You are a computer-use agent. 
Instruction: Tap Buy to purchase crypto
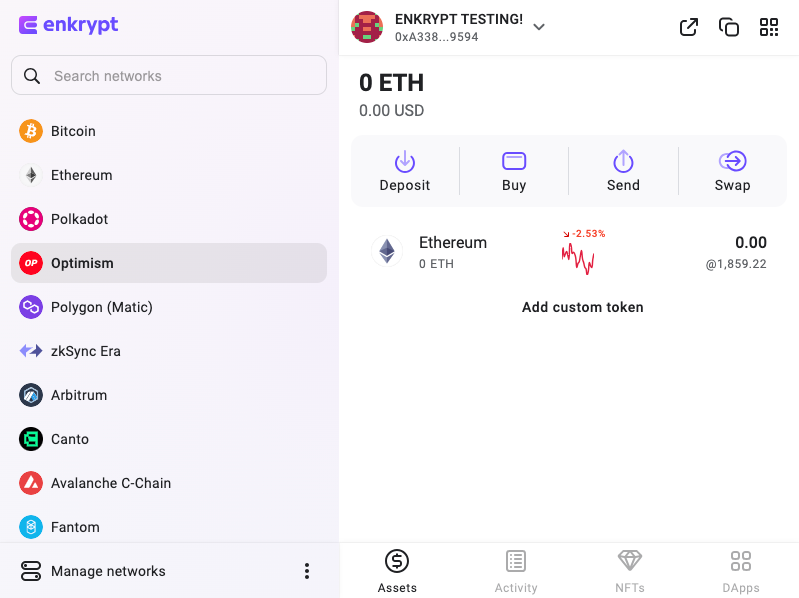coord(514,171)
